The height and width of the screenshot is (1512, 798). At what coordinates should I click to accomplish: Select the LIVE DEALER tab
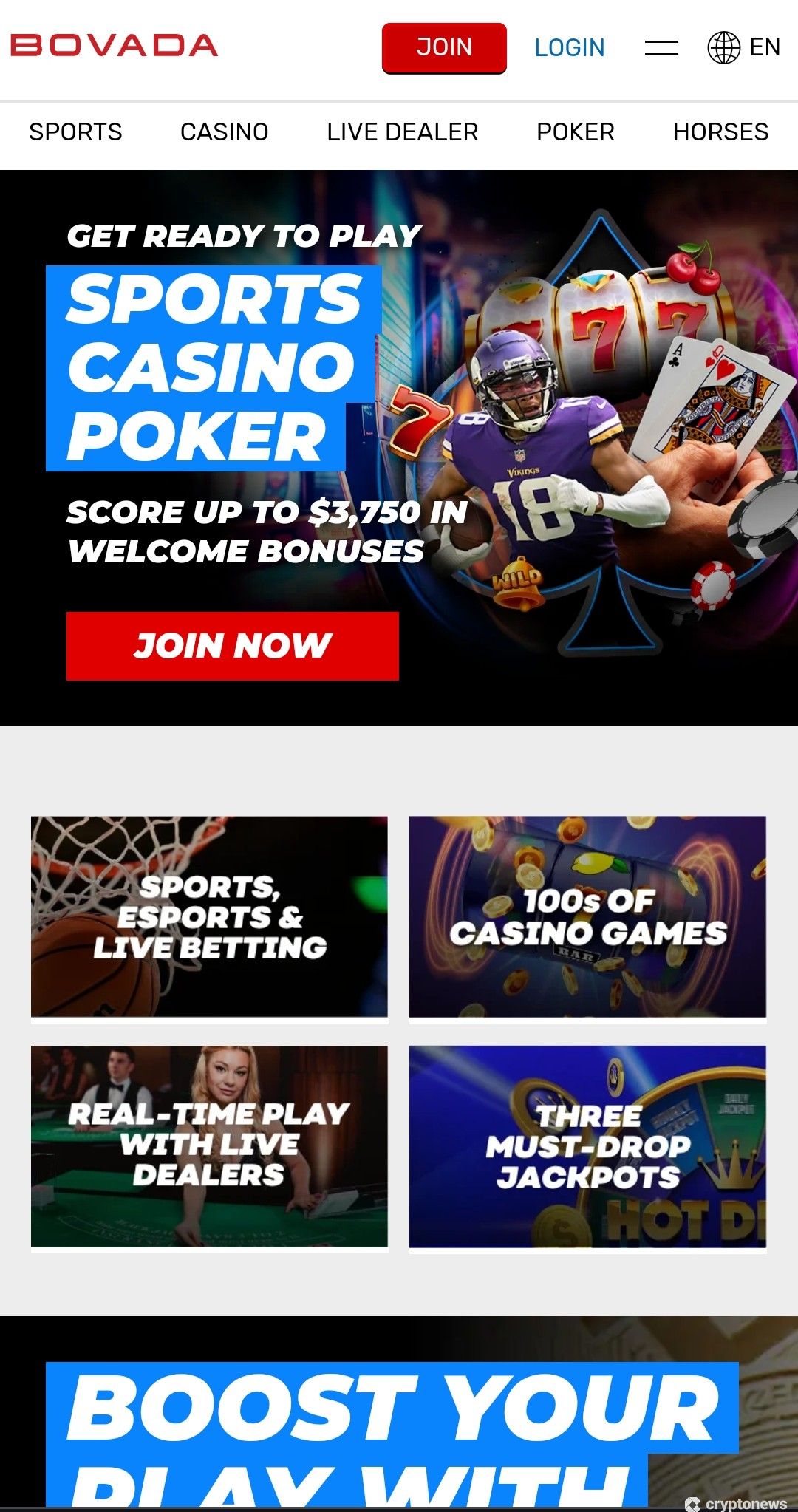[403, 132]
